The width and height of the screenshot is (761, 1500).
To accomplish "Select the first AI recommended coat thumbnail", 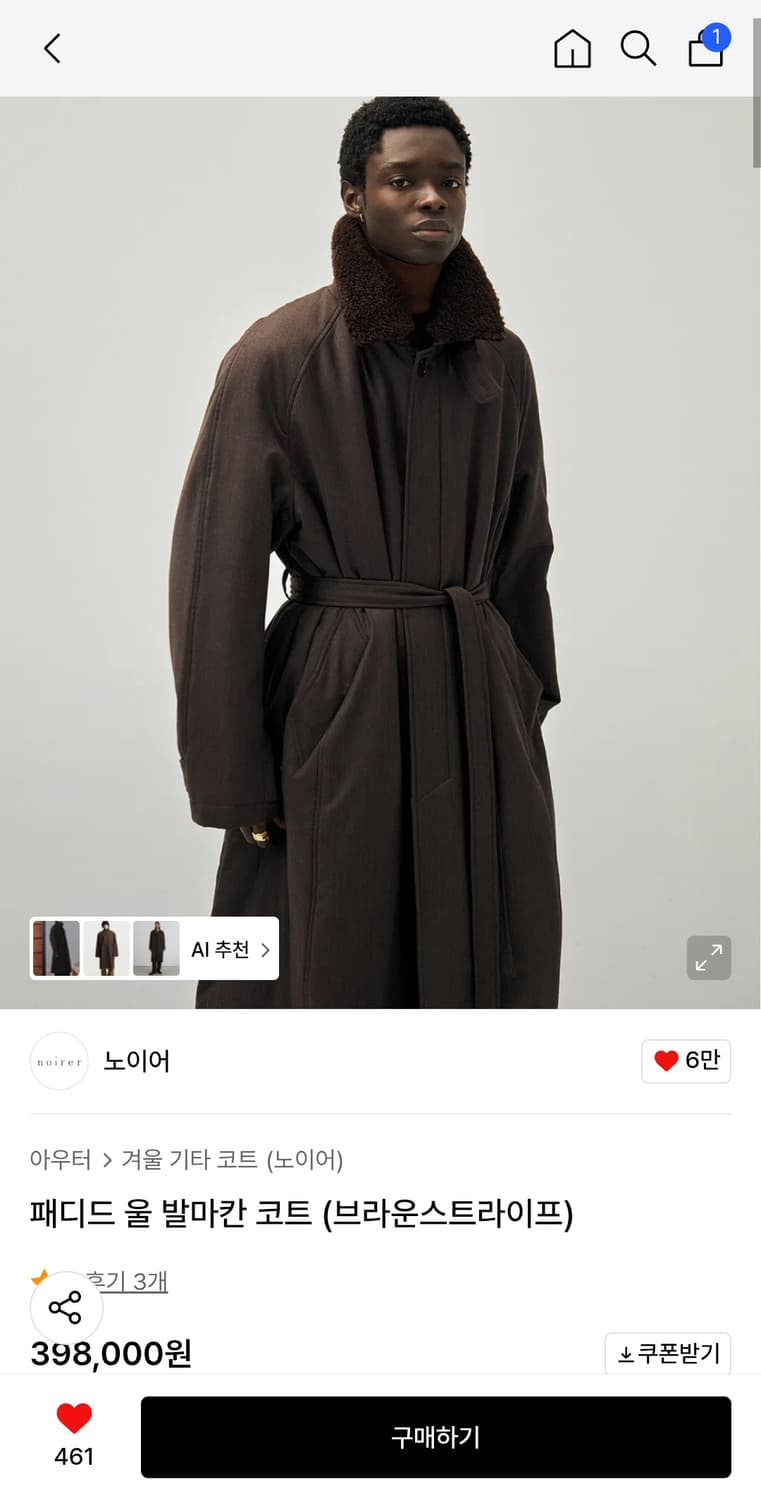I will click(56, 948).
